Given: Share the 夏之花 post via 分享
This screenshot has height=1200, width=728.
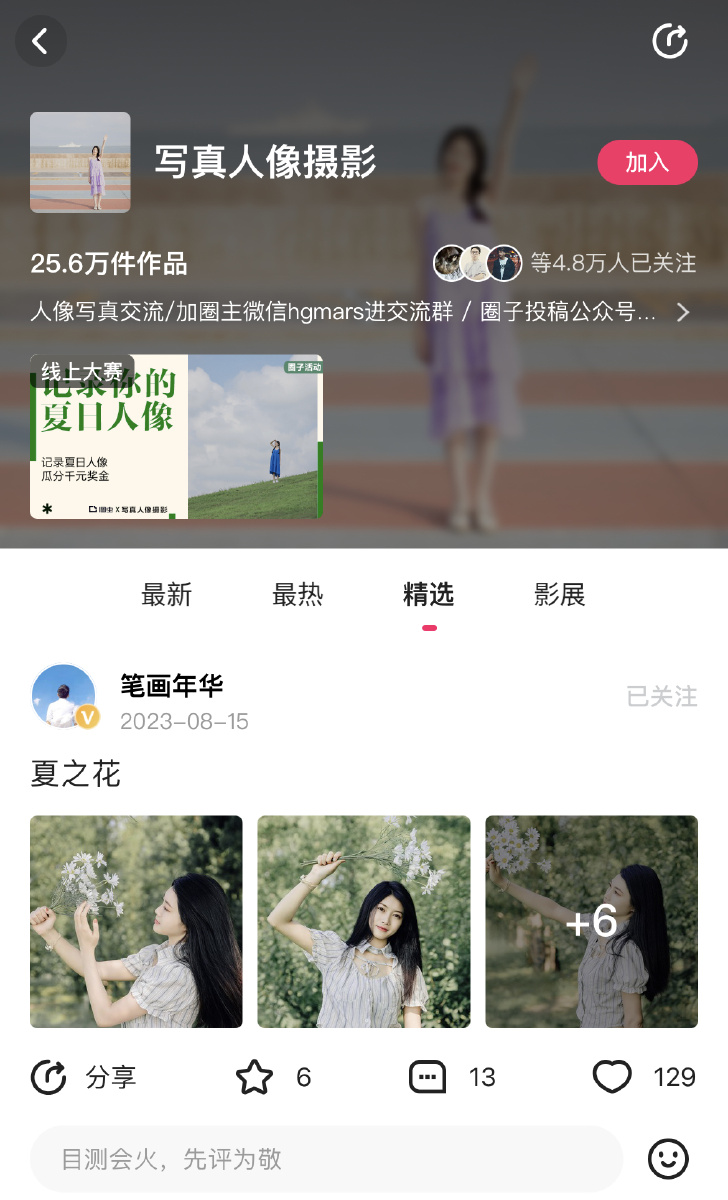Looking at the screenshot, I should point(84,1077).
